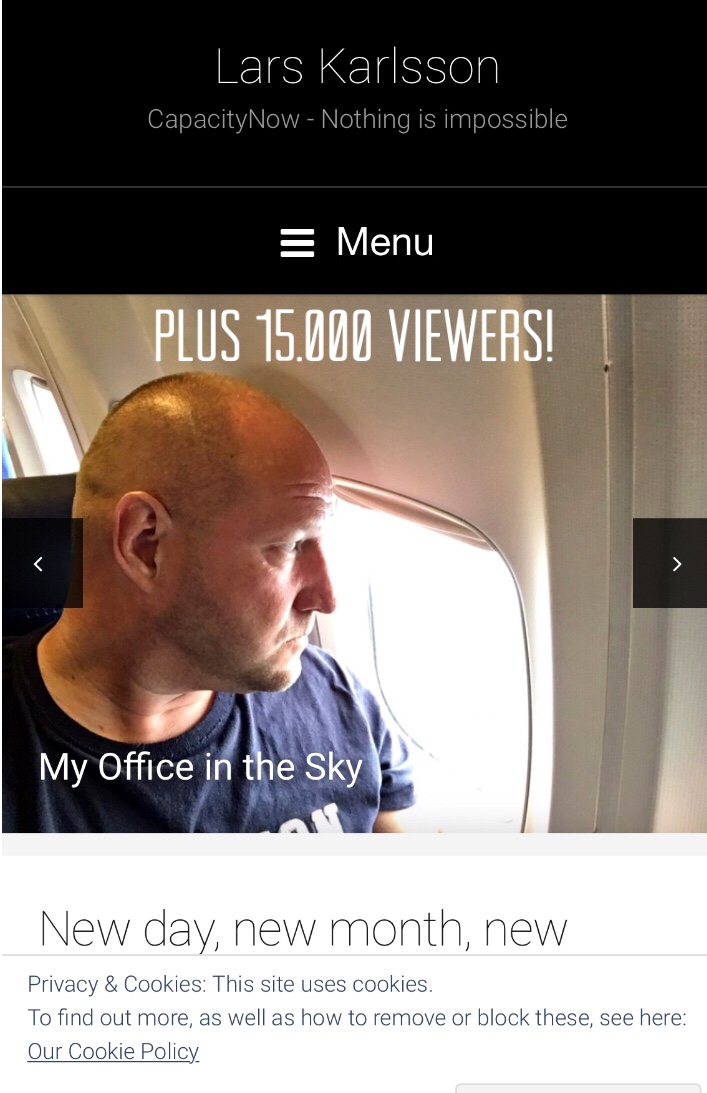Open the Our Cookie Policy link
Image resolution: width=707 pixels, height=1093 pixels.
(x=113, y=1051)
